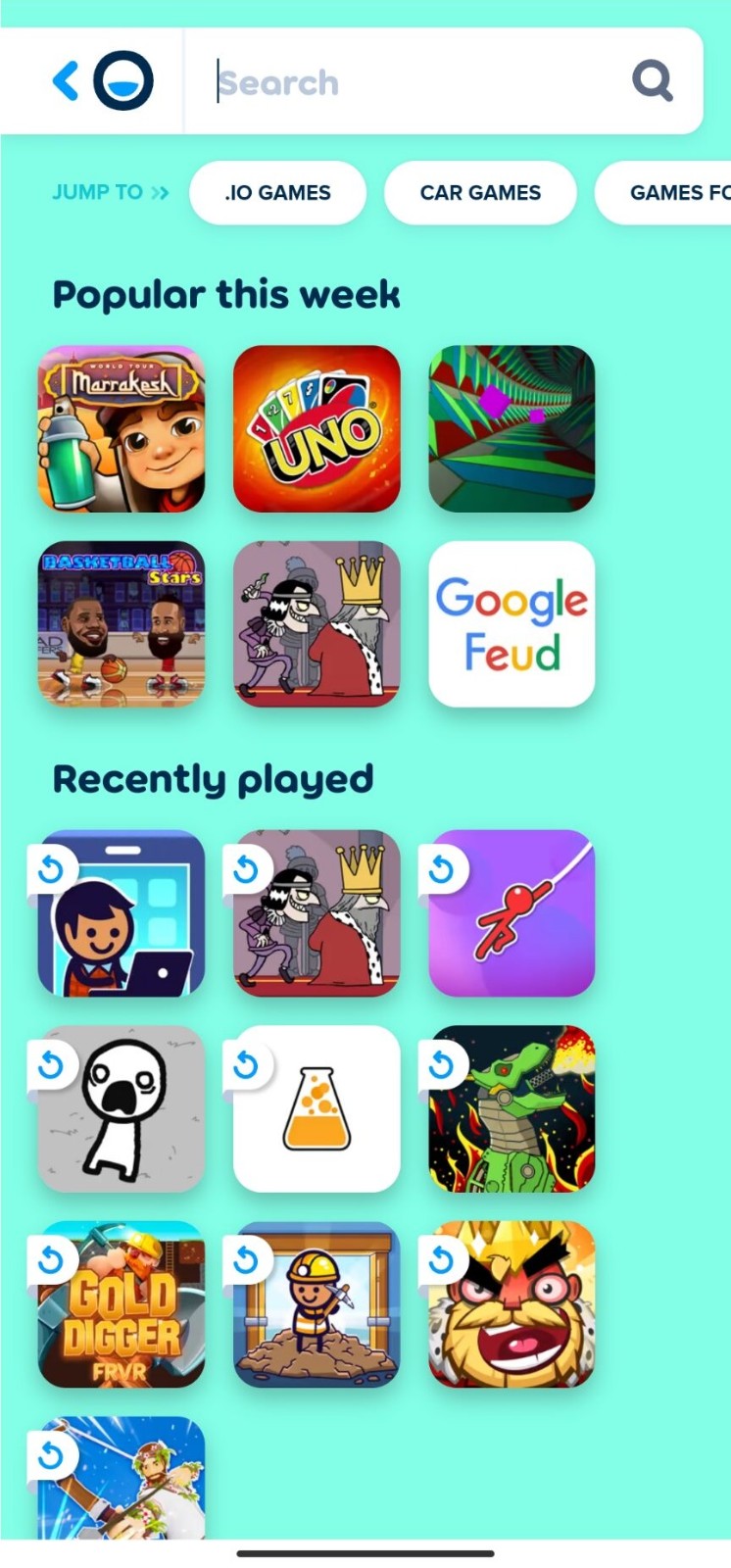Open the CAR GAMES category
The height and width of the screenshot is (1568, 731).
pyautogui.click(x=480, y=192)
